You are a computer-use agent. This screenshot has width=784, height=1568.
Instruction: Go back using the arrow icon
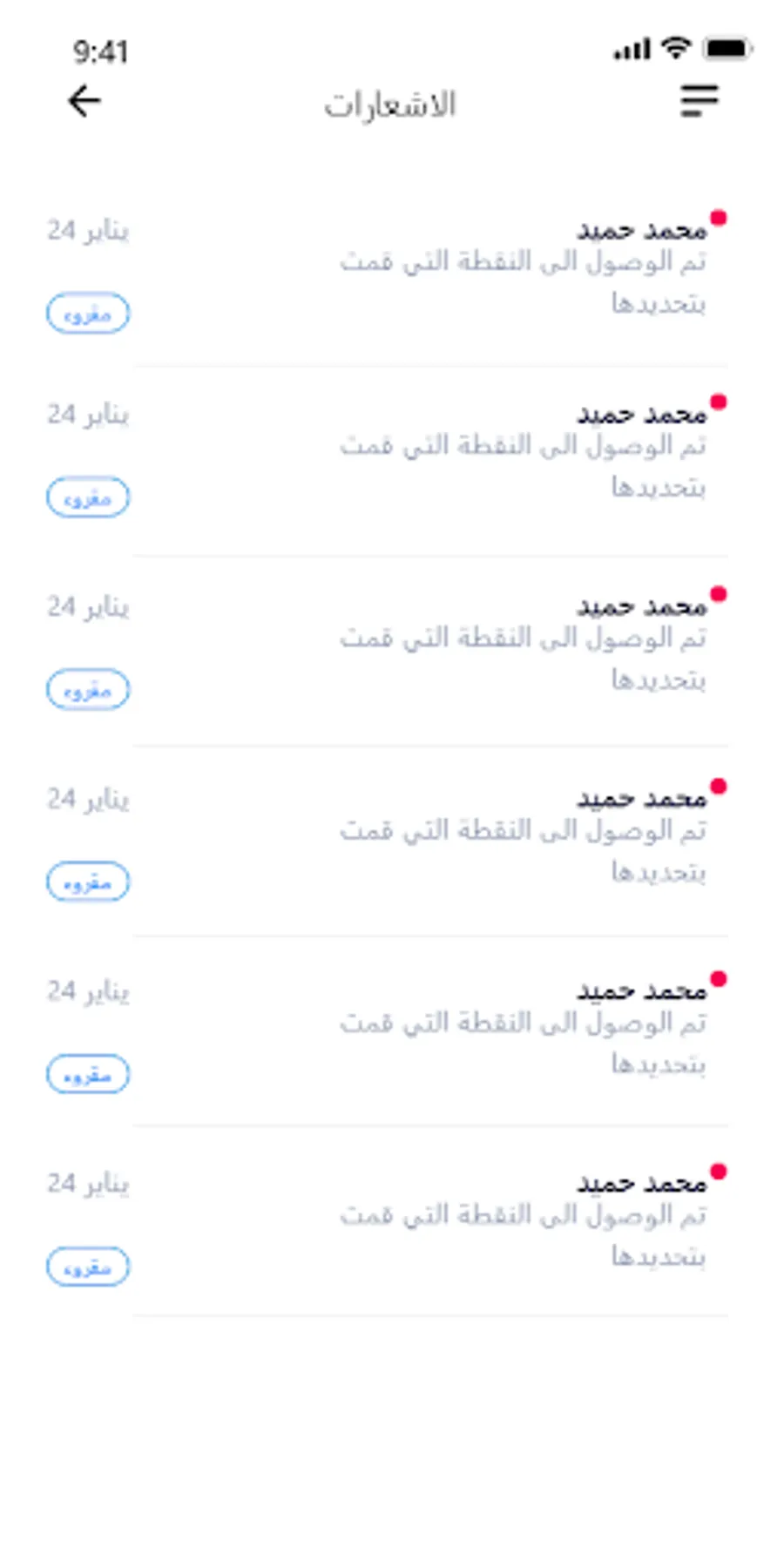coord(84,101)
